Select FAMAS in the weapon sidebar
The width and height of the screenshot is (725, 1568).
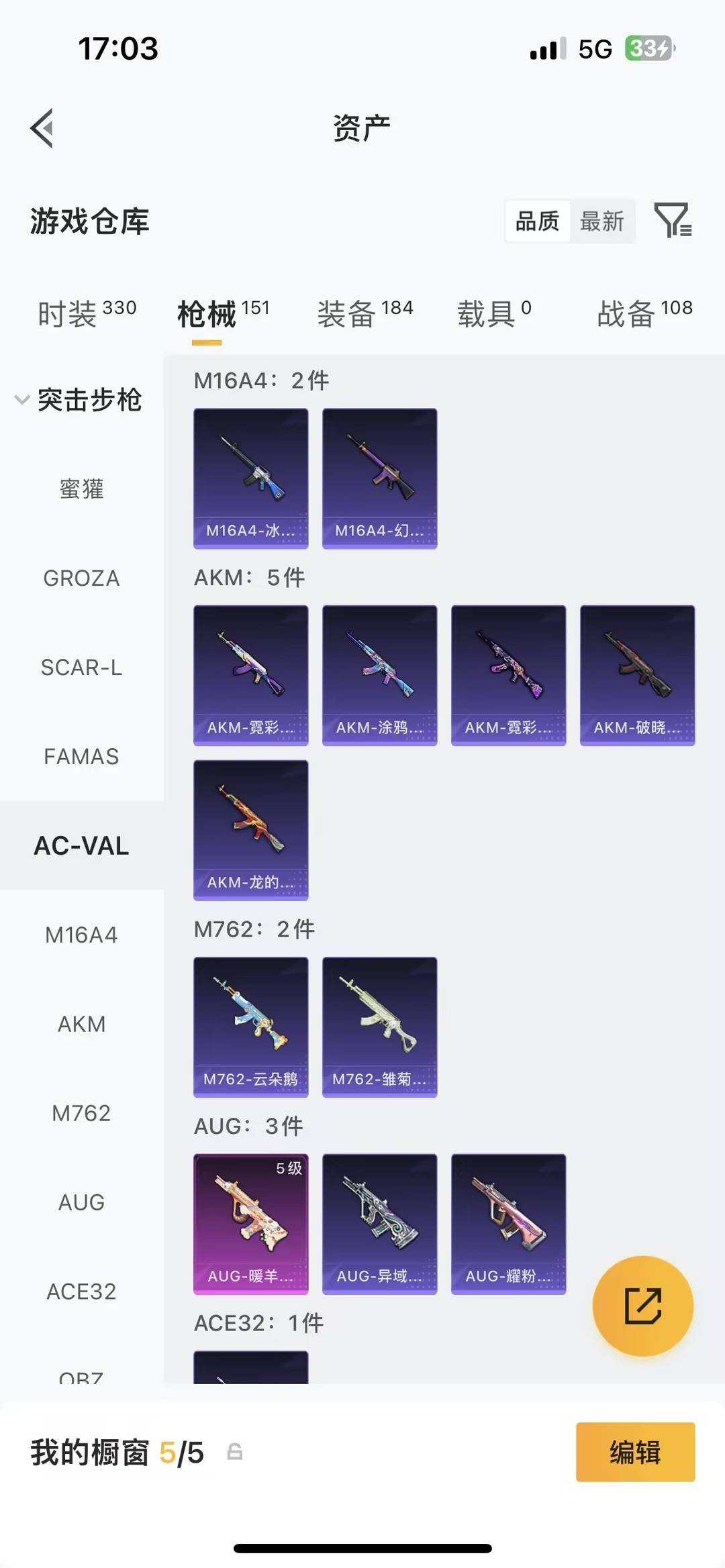point(81,757)
